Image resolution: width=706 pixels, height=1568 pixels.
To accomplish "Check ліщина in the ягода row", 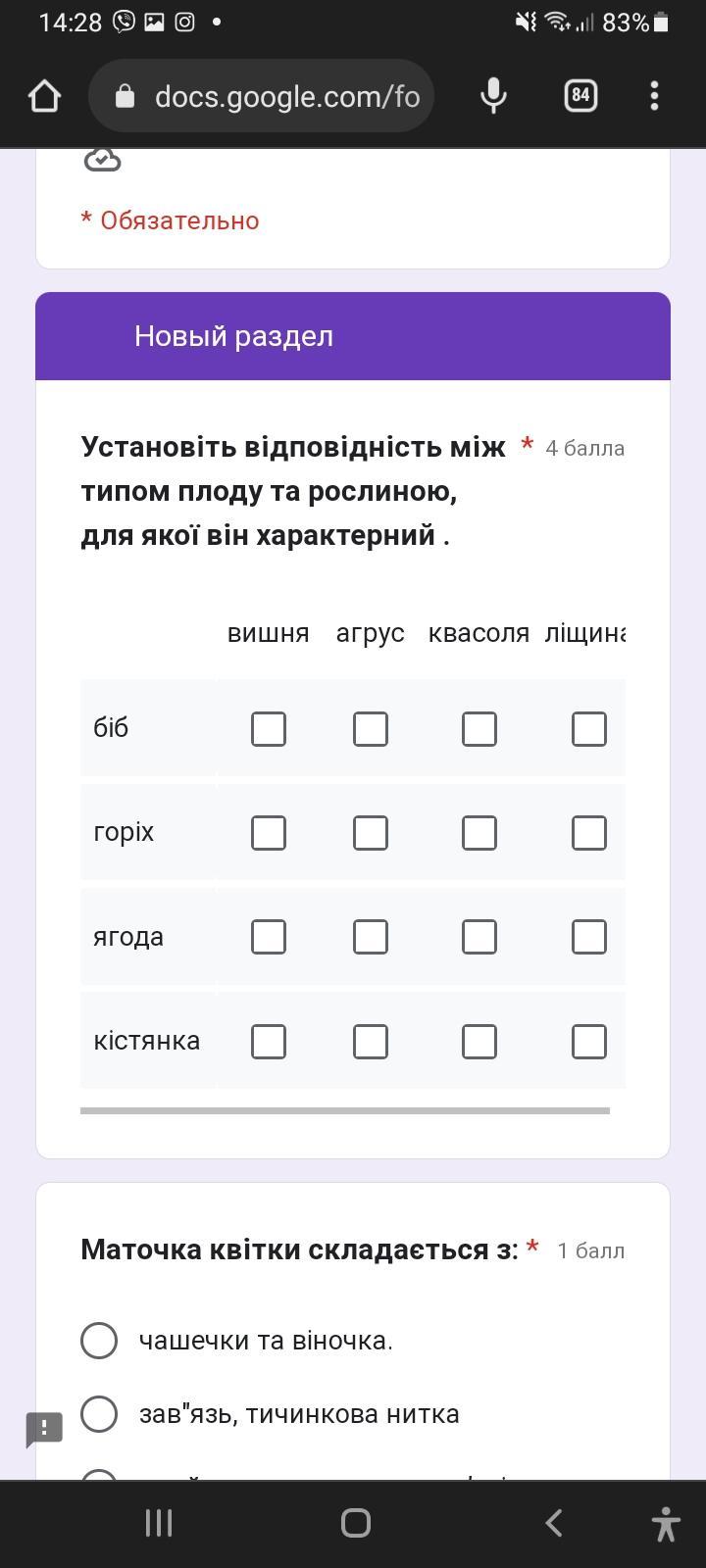I will point(588,937).
